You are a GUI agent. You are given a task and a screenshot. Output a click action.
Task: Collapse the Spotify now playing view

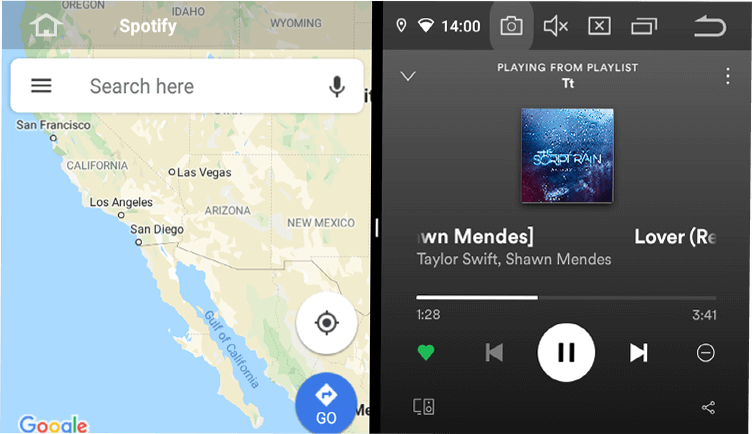408,76
